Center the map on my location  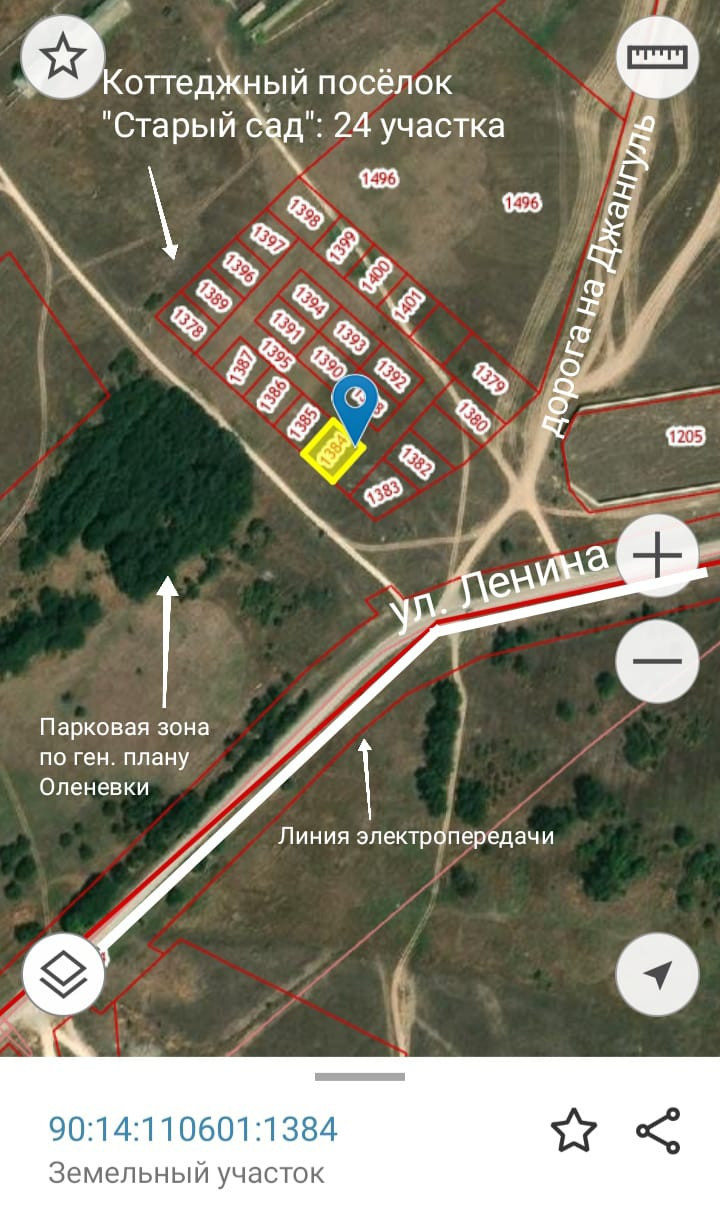pos(657,974)
